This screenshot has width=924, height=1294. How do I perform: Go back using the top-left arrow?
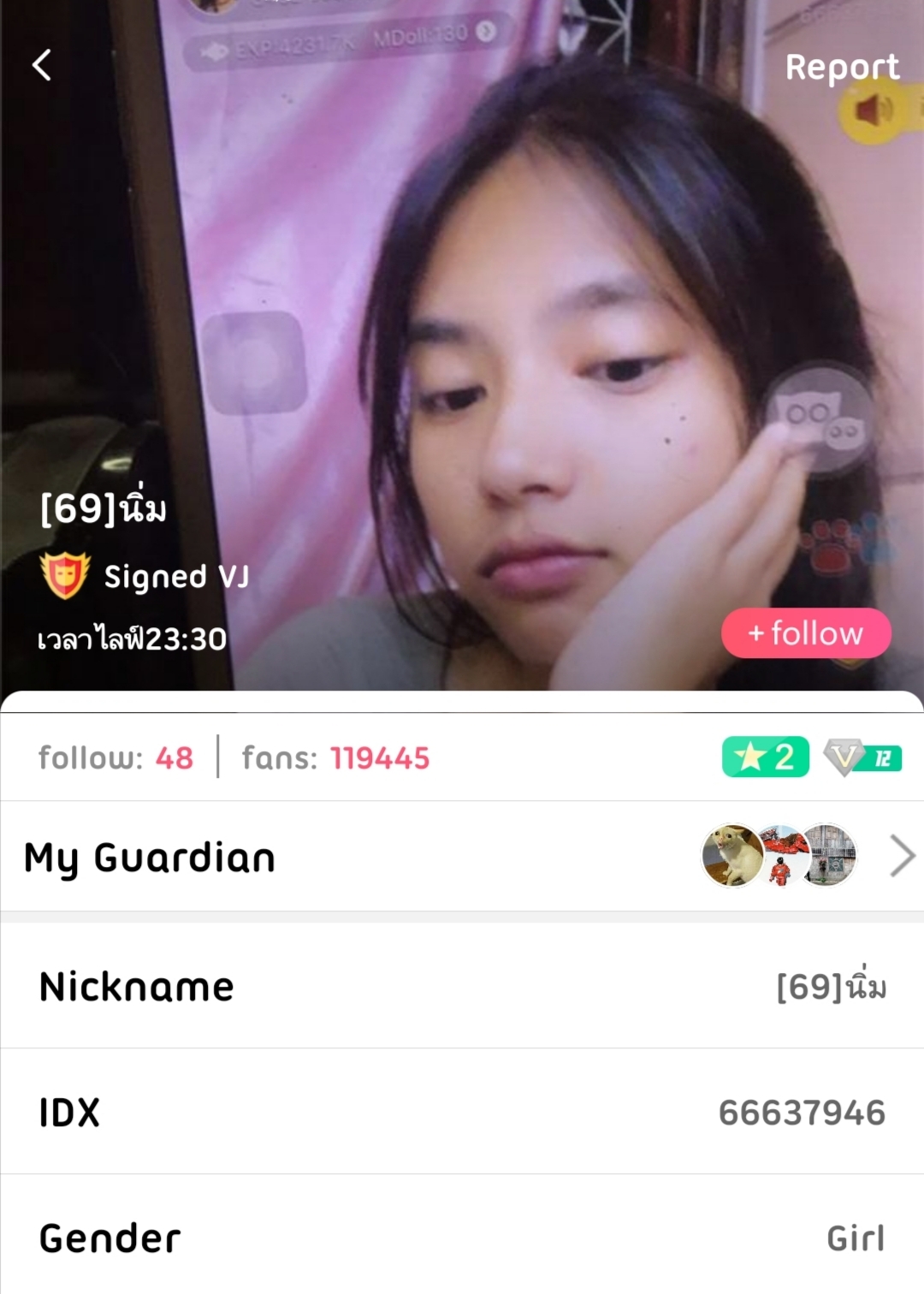coord(42,65)
